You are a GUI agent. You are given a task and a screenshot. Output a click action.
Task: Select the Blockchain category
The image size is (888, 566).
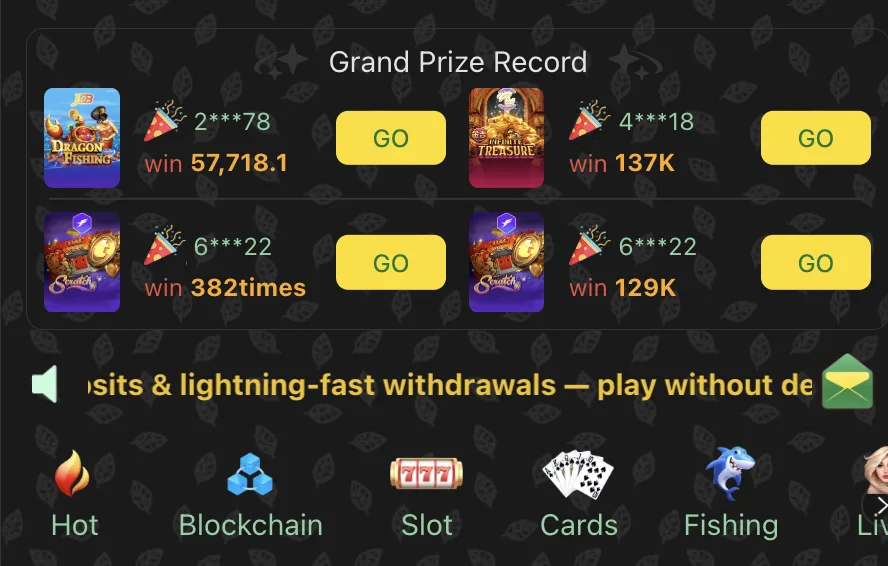point(250,494)
